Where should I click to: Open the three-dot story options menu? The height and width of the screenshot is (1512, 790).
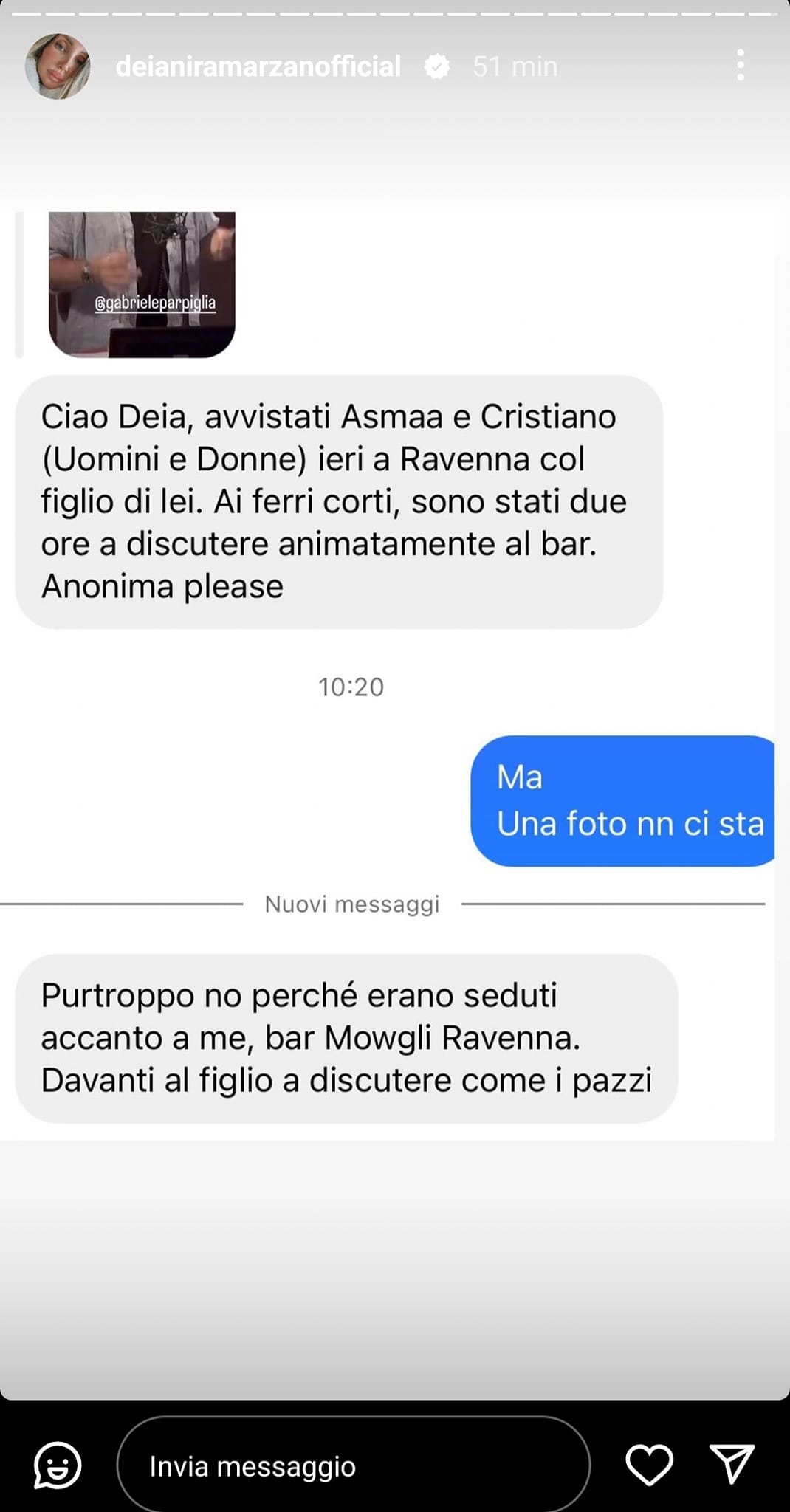[740, 66]
